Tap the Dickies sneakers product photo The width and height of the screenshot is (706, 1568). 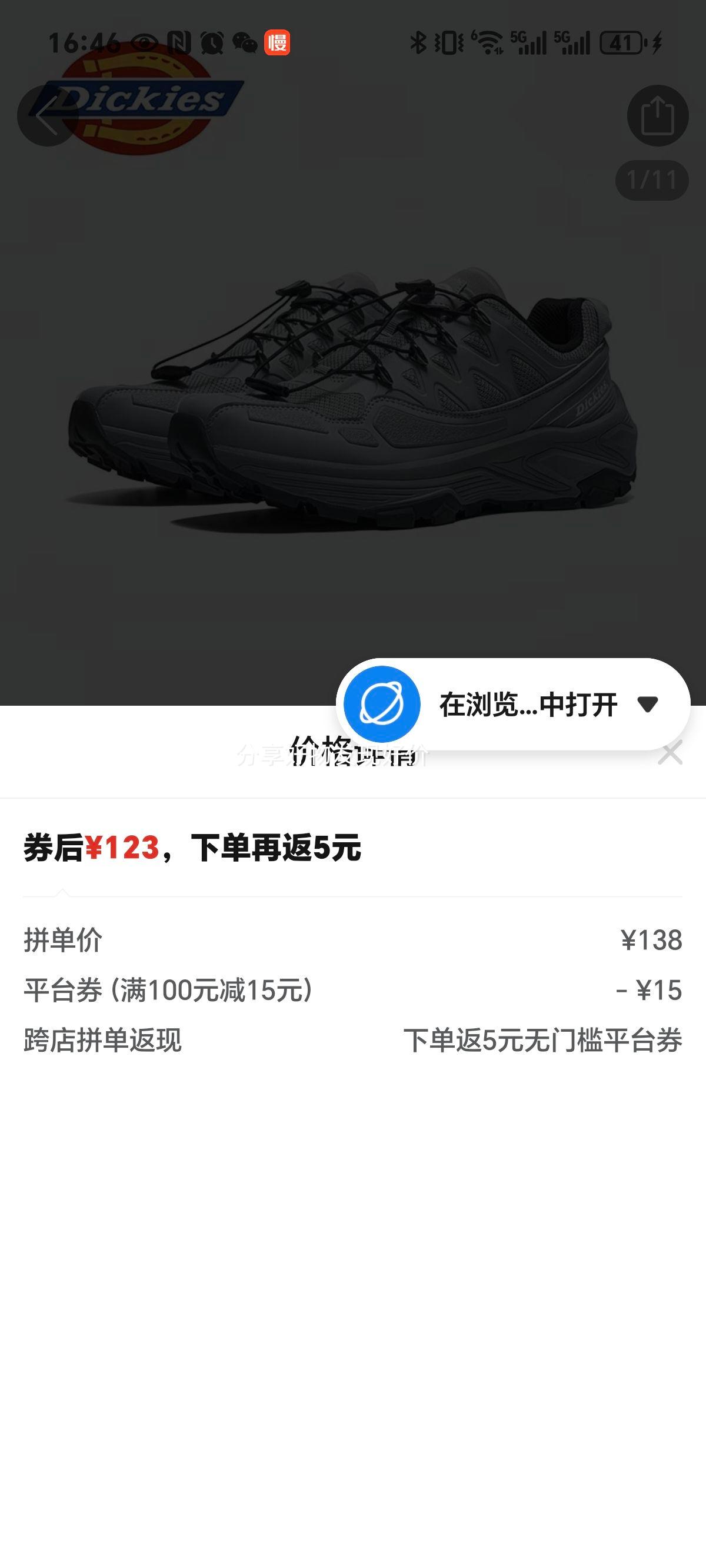(353, 396)
